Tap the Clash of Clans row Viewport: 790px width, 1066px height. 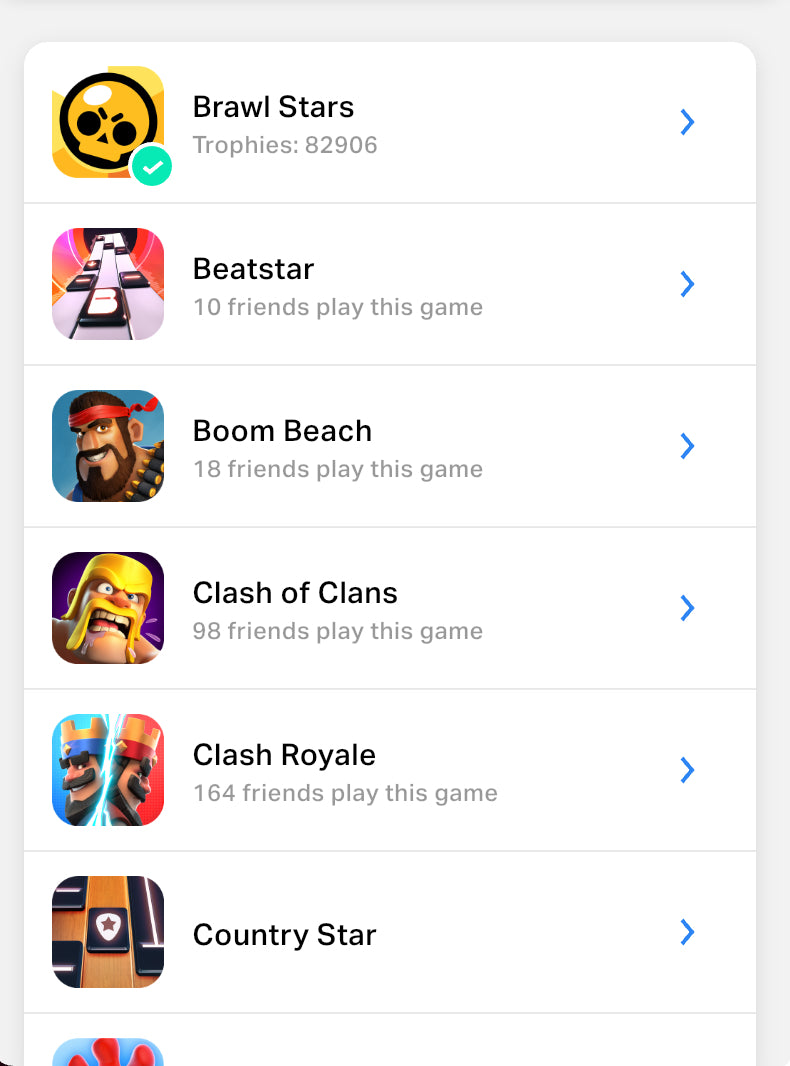(x=389, y=609)
